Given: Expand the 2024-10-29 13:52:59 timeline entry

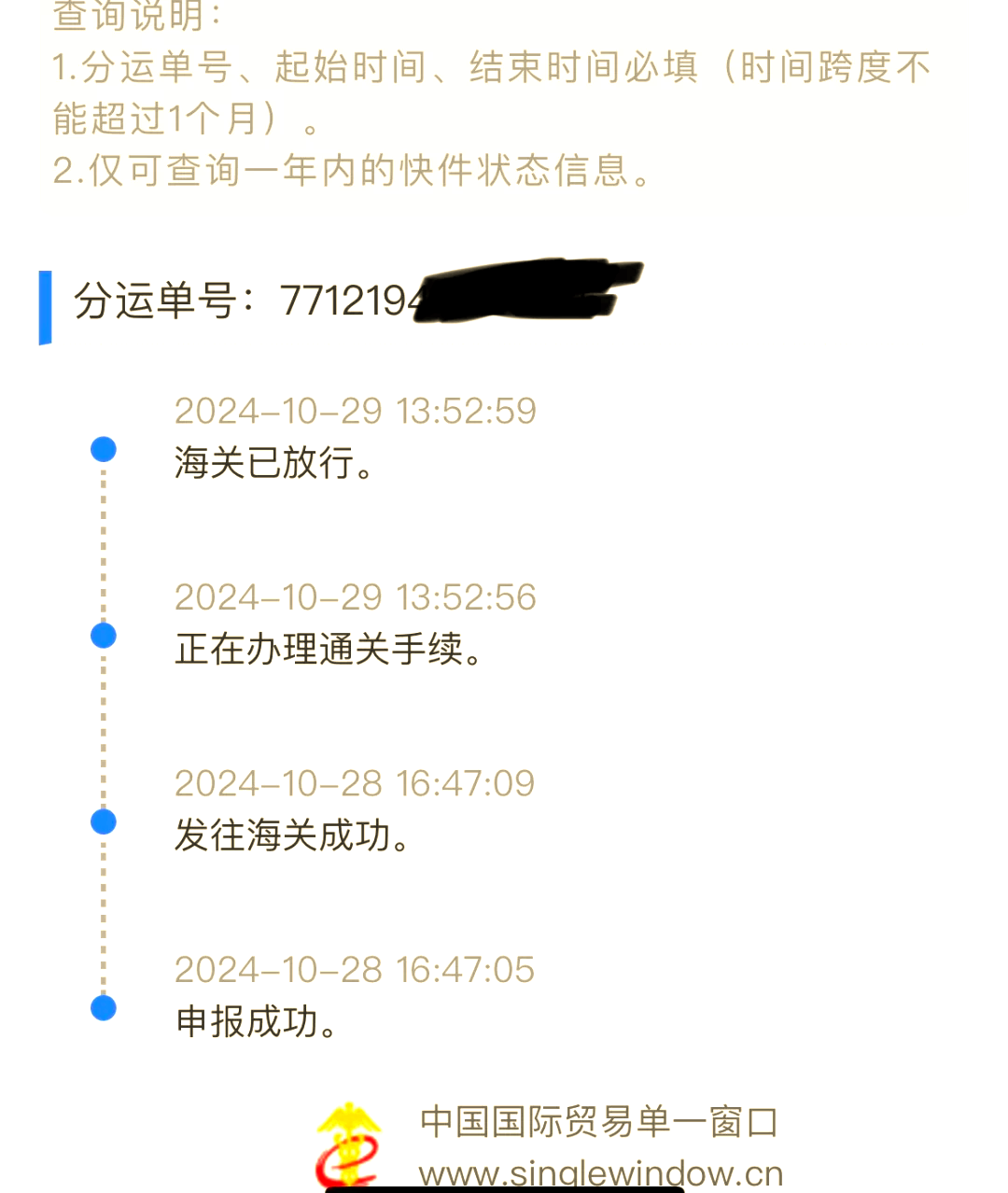Looking at the screenshot, I should tap(355, 411).
